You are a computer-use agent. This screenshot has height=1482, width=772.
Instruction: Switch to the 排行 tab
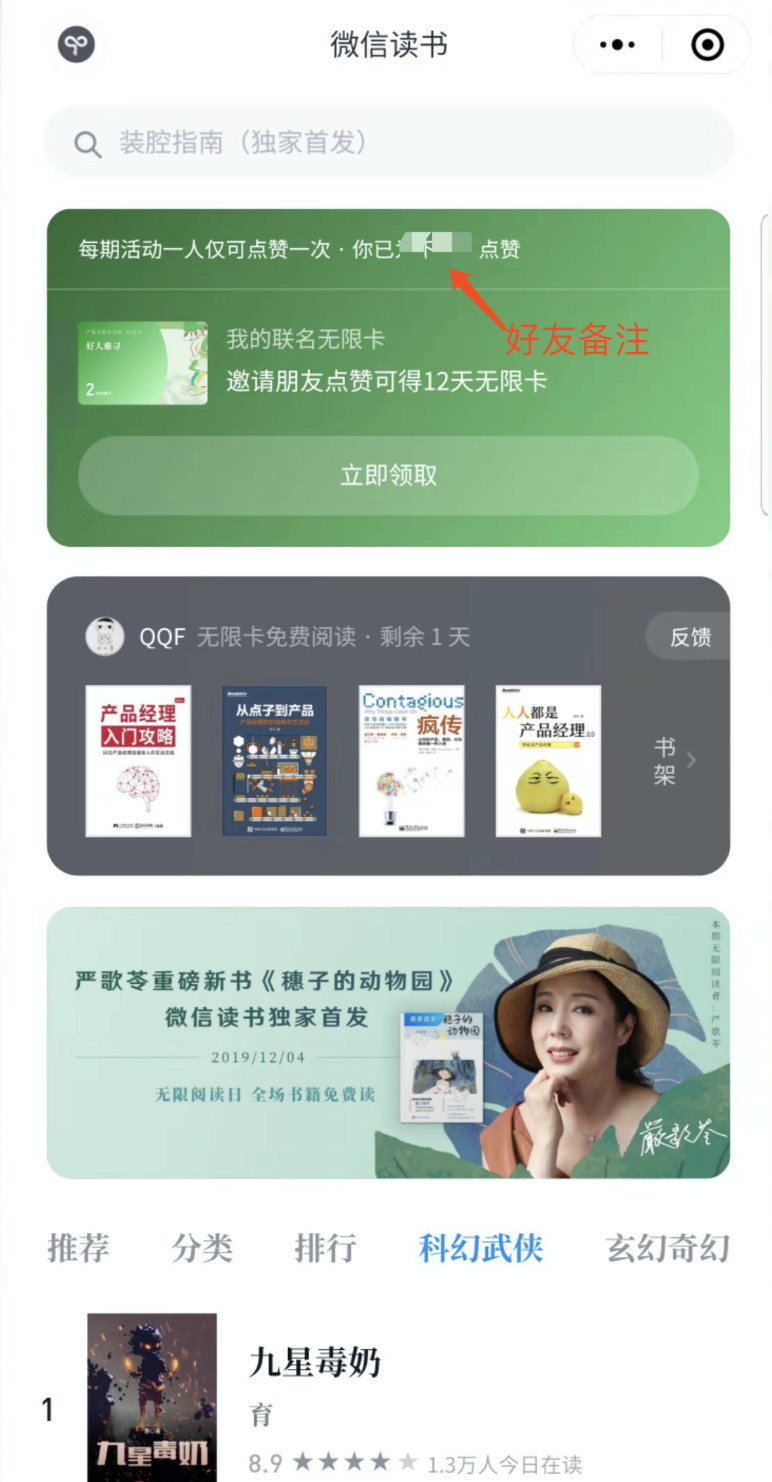pyautogui.click(x=325, y=1248)
